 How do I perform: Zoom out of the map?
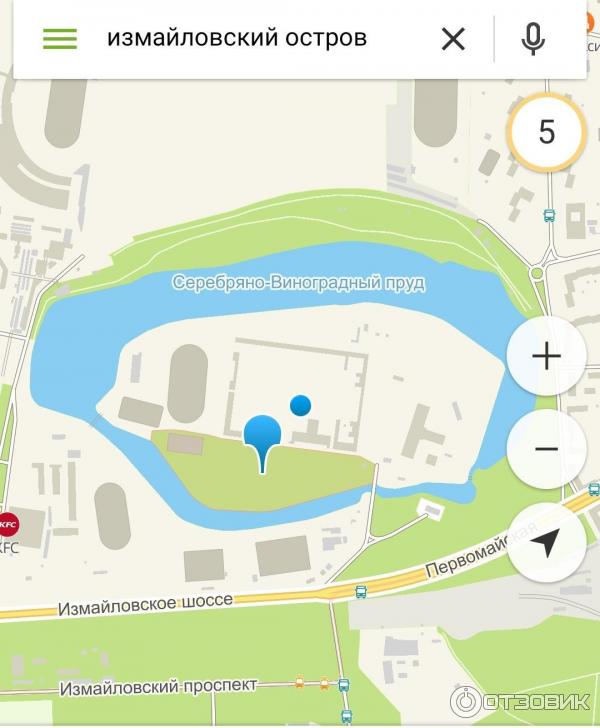546,449
